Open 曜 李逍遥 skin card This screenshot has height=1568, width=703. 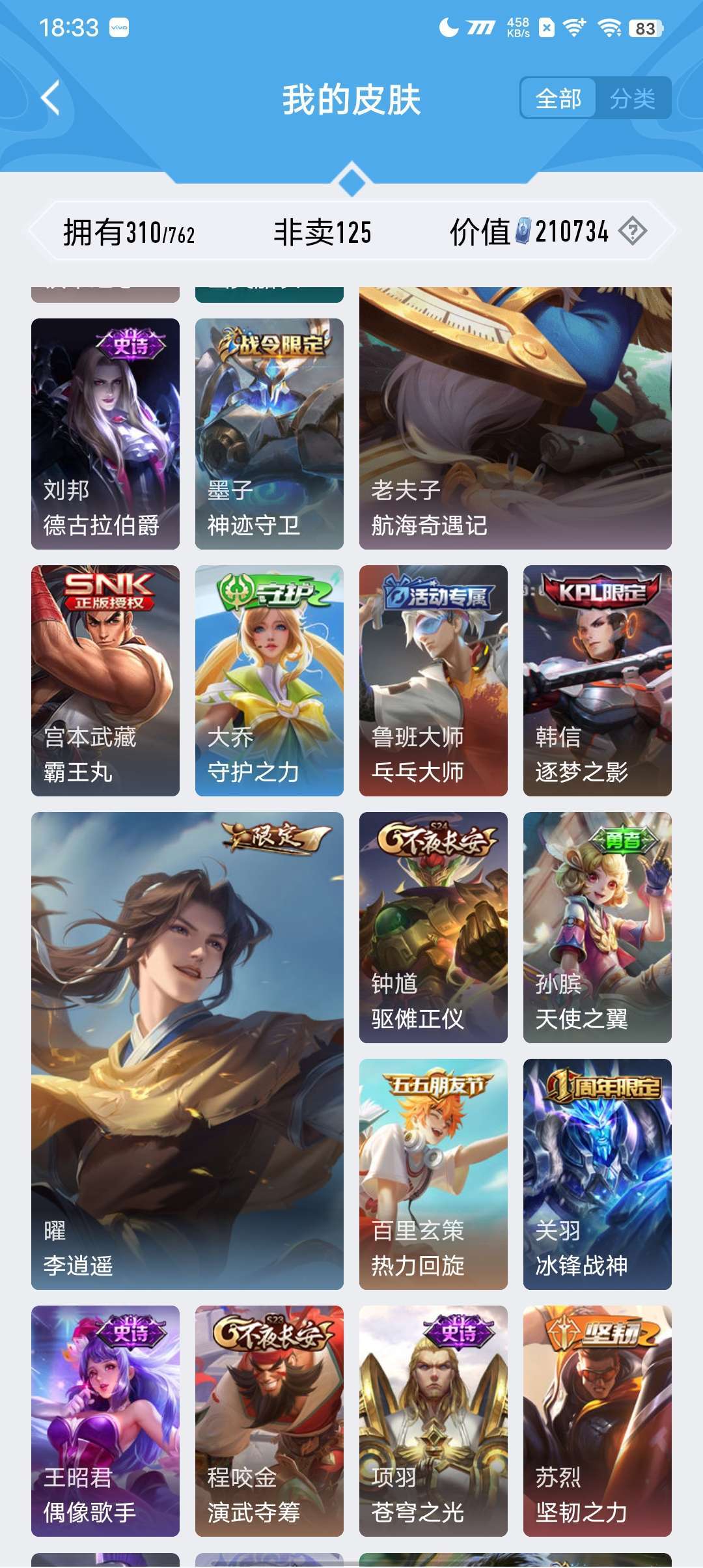pos(187,1050)
